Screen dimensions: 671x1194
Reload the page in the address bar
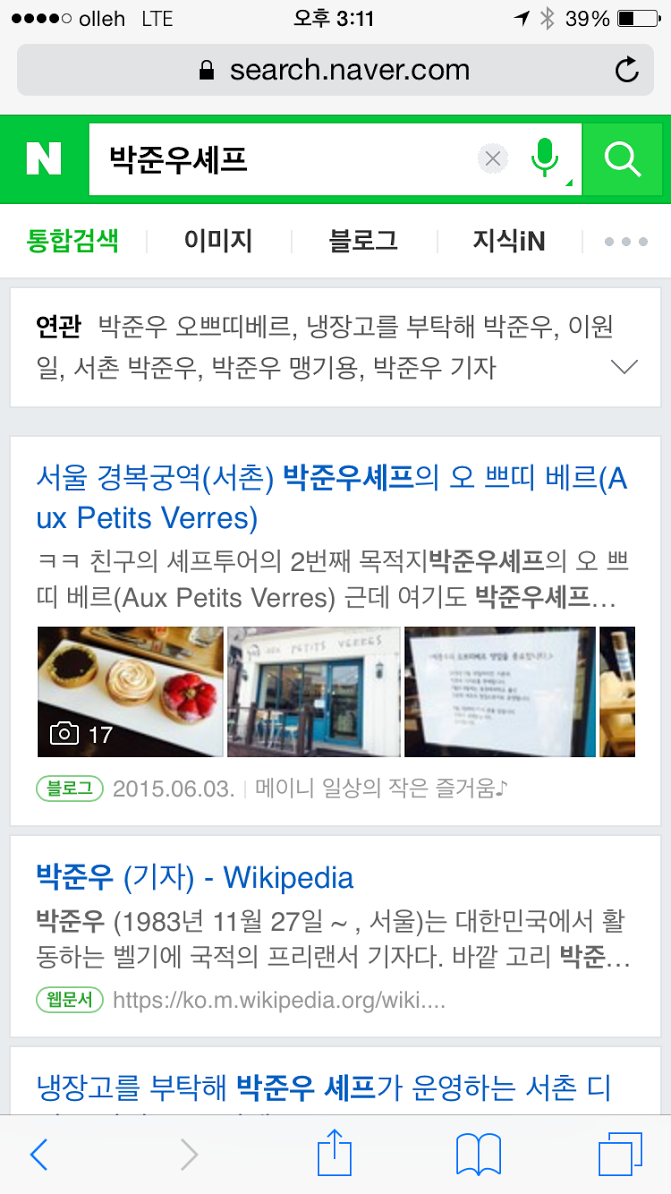pos(626,71)
